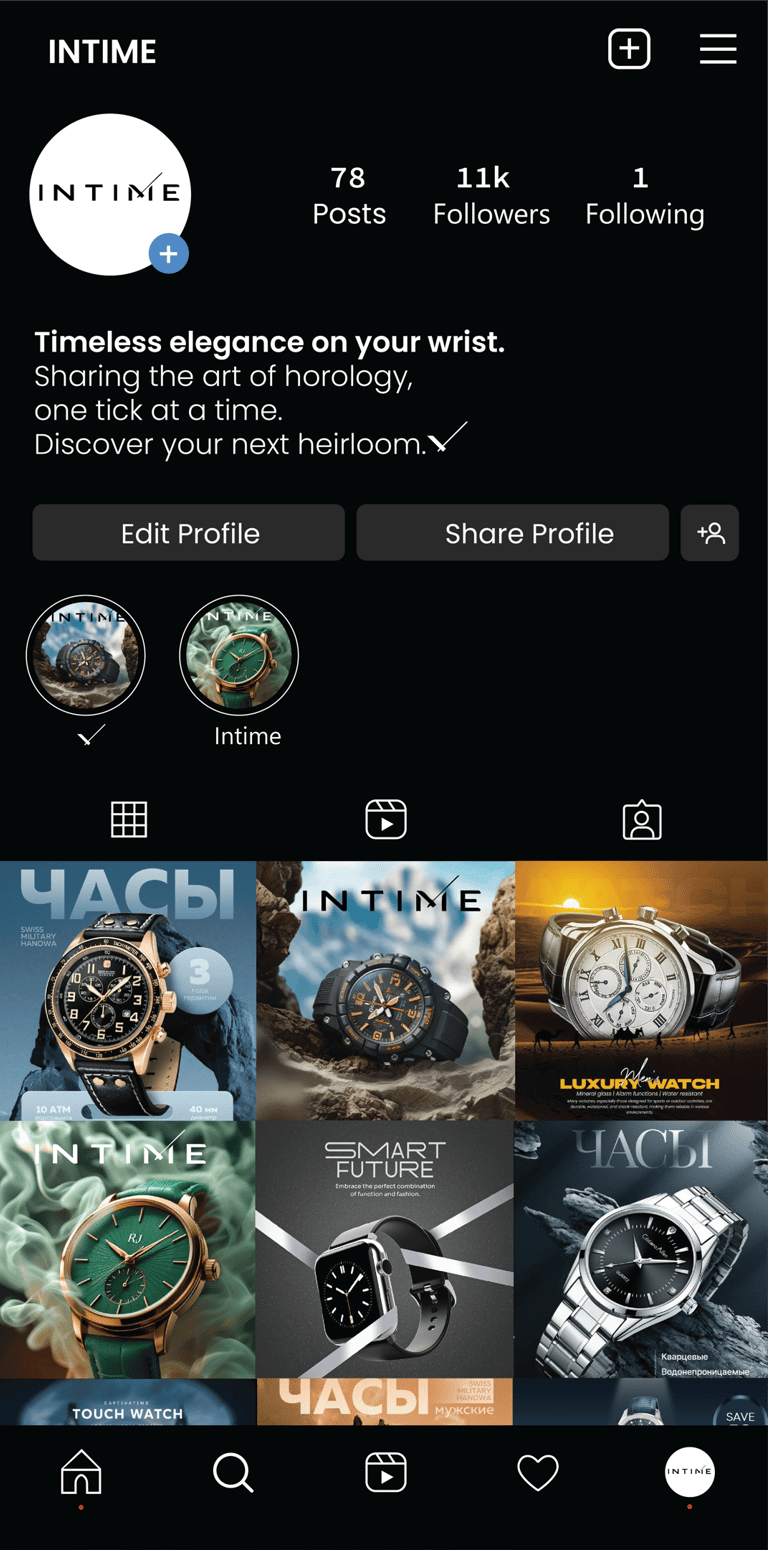Switch to the reels tab on profile
The width and height of the screenshot is (768, 1550).
pyautogui.click(x=386, y=820)
